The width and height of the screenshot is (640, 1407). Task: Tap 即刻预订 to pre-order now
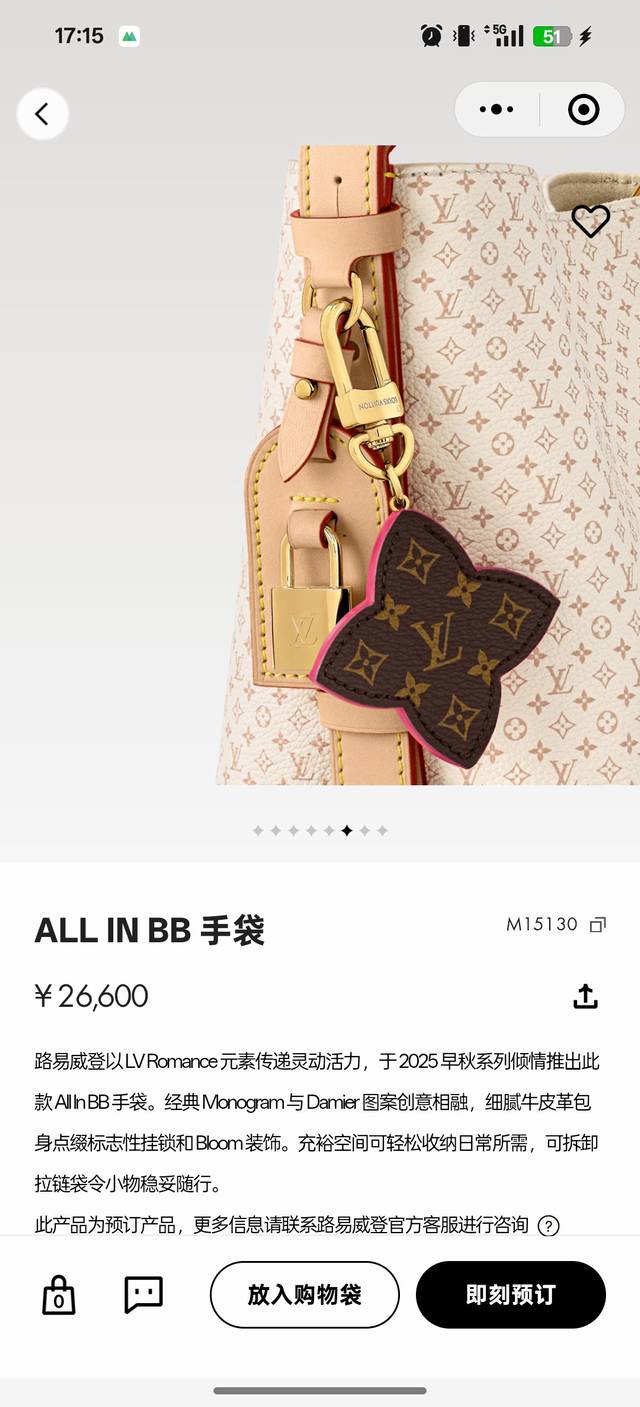(511, 1295)
